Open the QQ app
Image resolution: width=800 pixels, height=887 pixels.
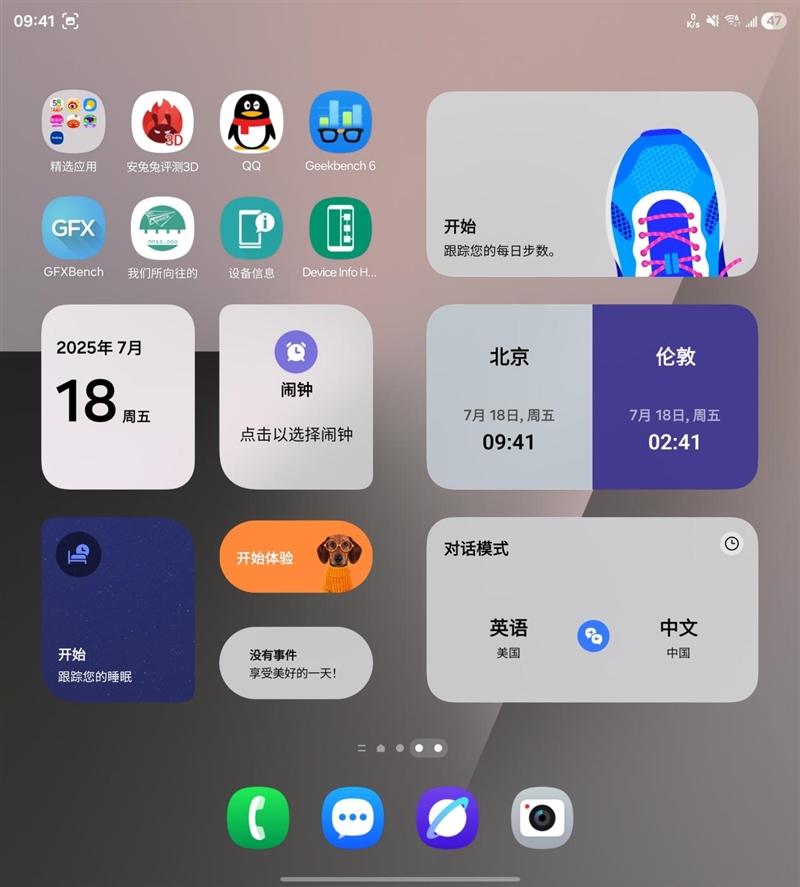(x=251, y=122)
